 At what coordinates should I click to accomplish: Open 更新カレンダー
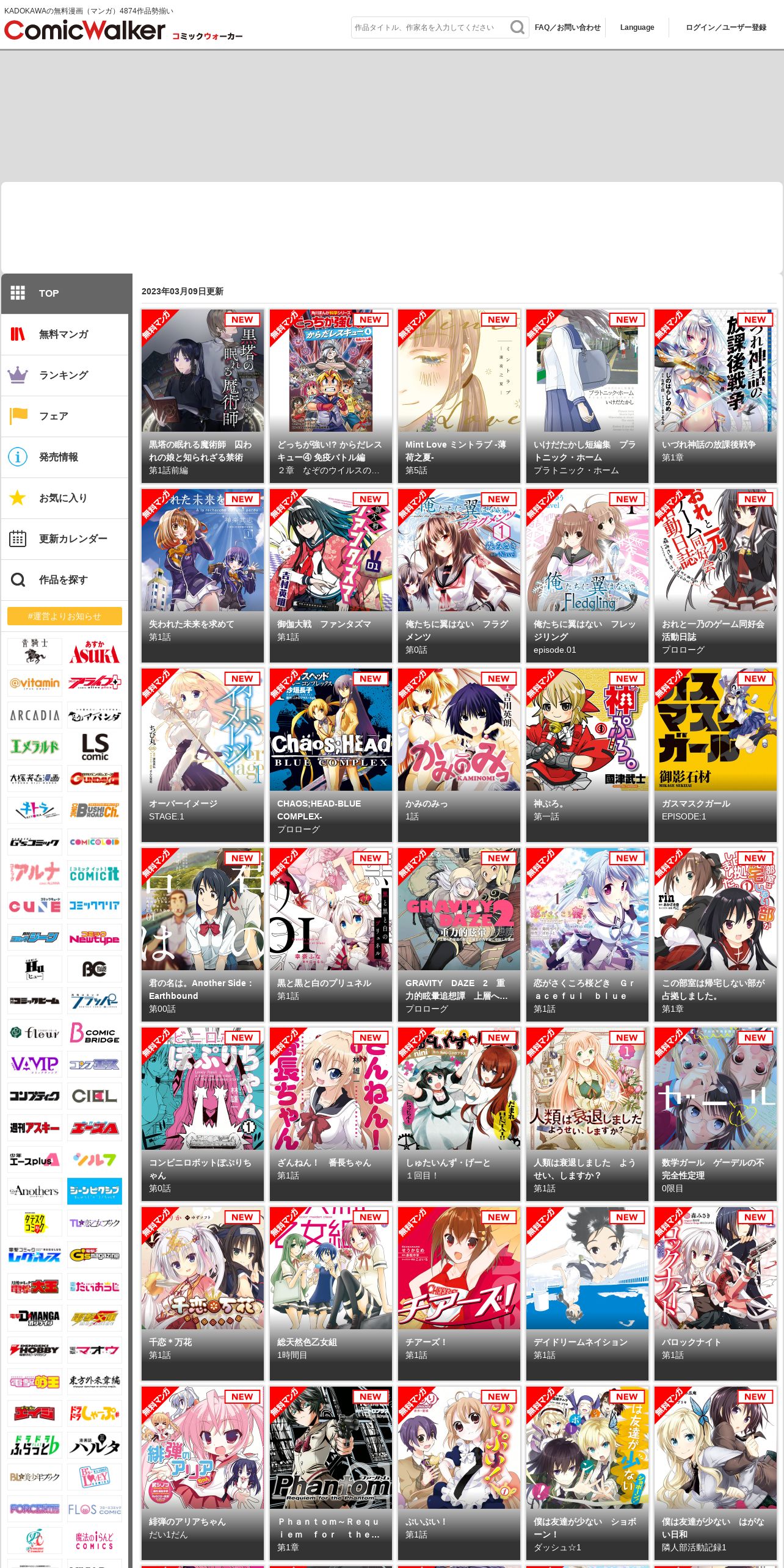(65, 539)
